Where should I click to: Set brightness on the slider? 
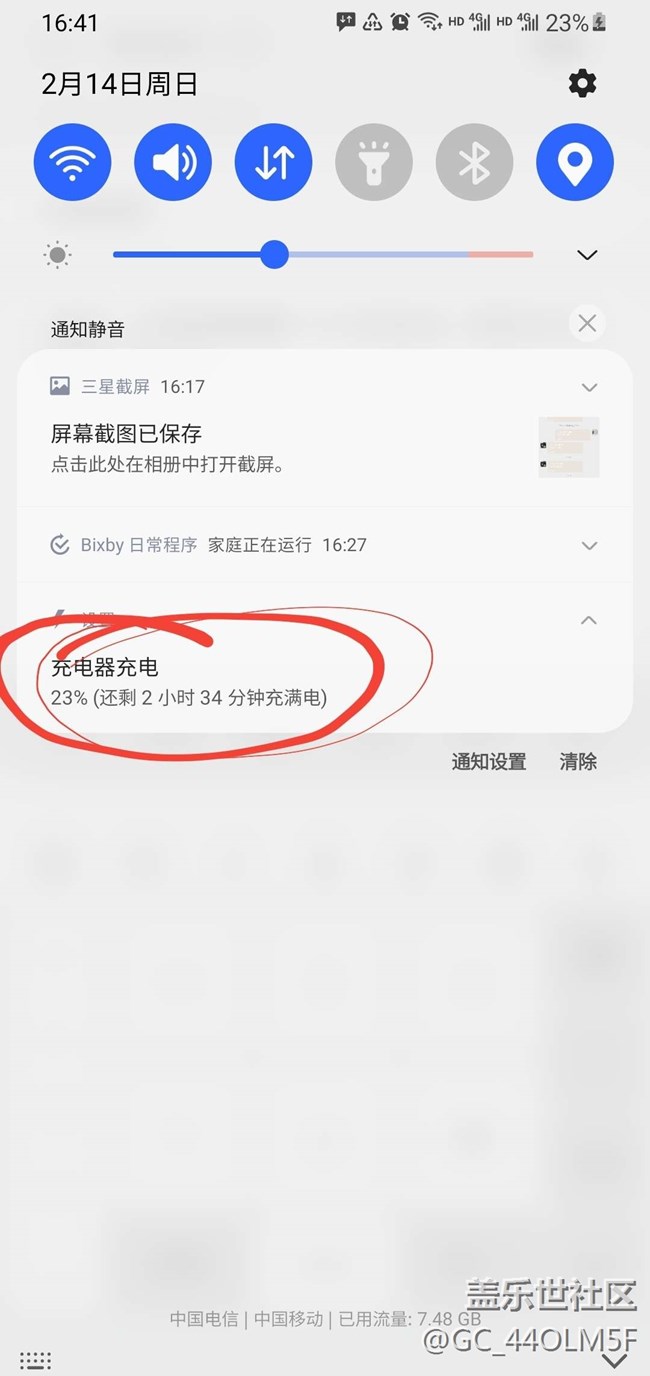[x=274, y=254]
